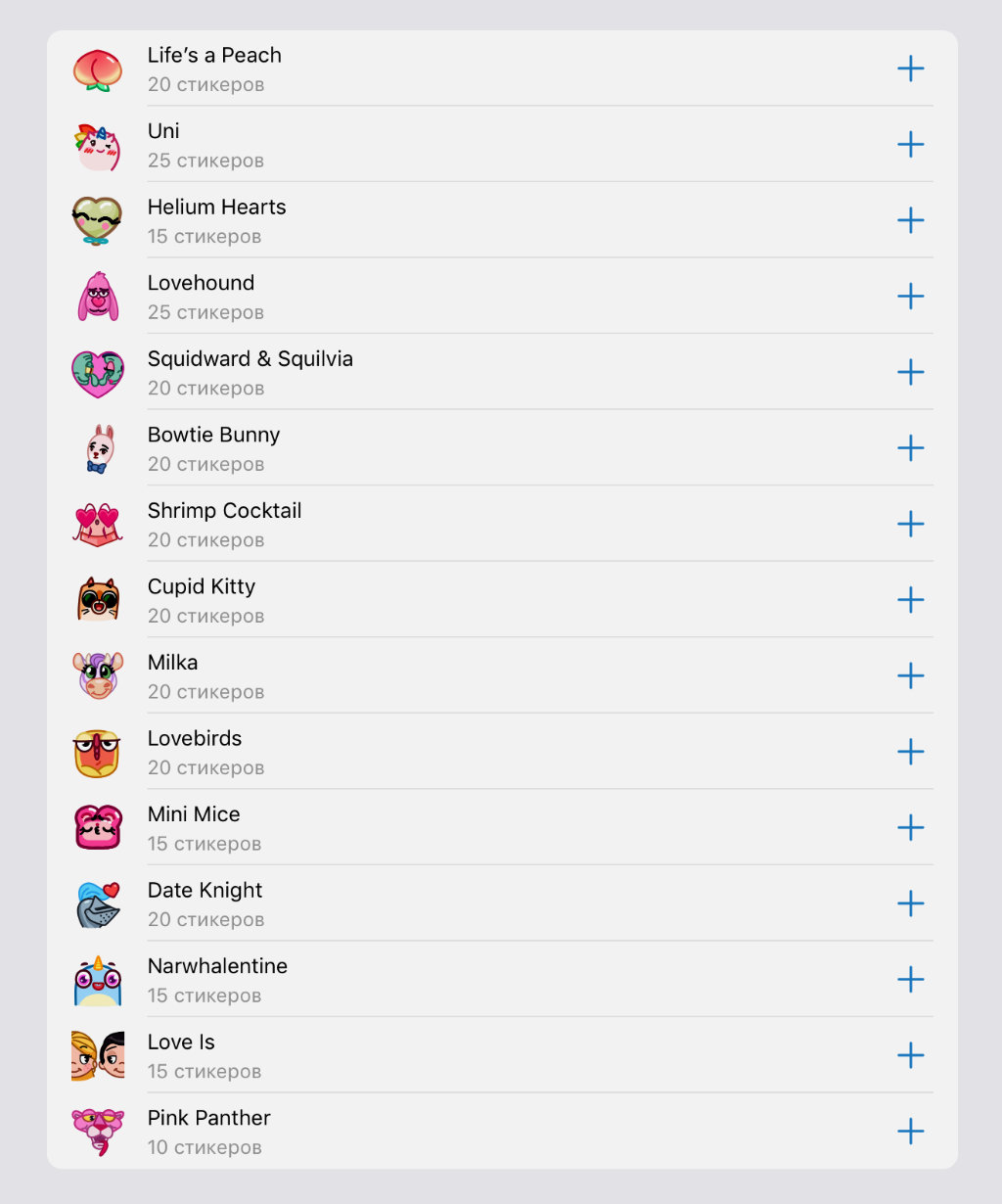Image resolution: width=1002 pixels, height=1204 pixels.
Task: Tap the plus beside Bowtie Bunny
Action: click(x=910, y=448)
